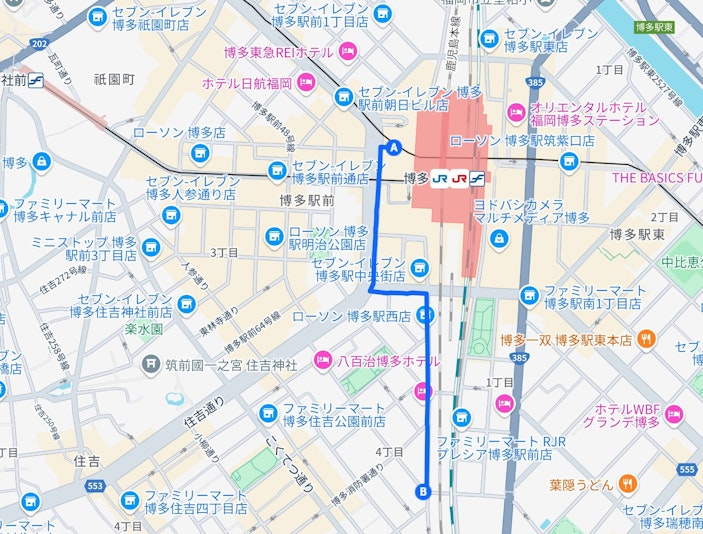This screenshot has height=534, width=703.
Task: Tap the 博多 JR station icon
Action: pos(440,179)
